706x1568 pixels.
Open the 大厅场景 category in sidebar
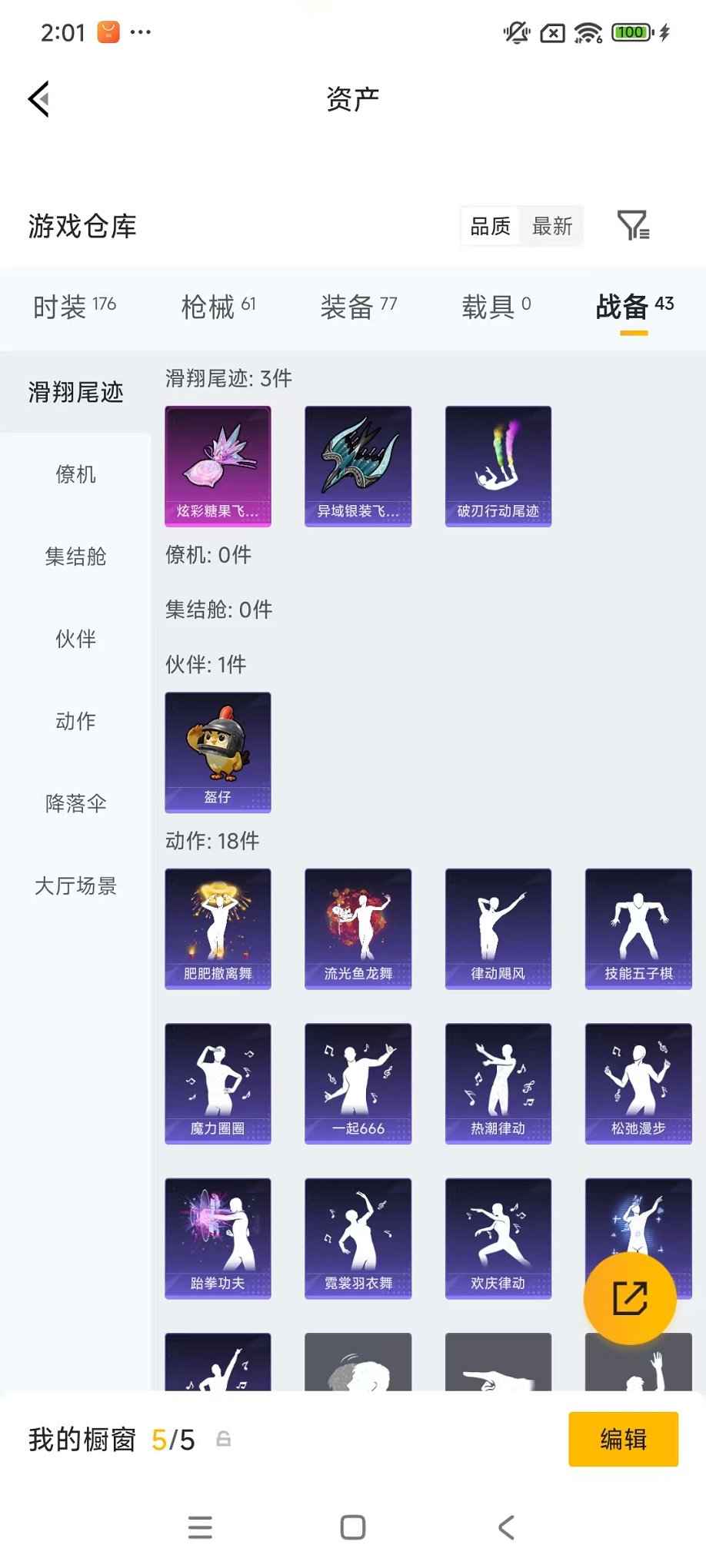(76, 886)
